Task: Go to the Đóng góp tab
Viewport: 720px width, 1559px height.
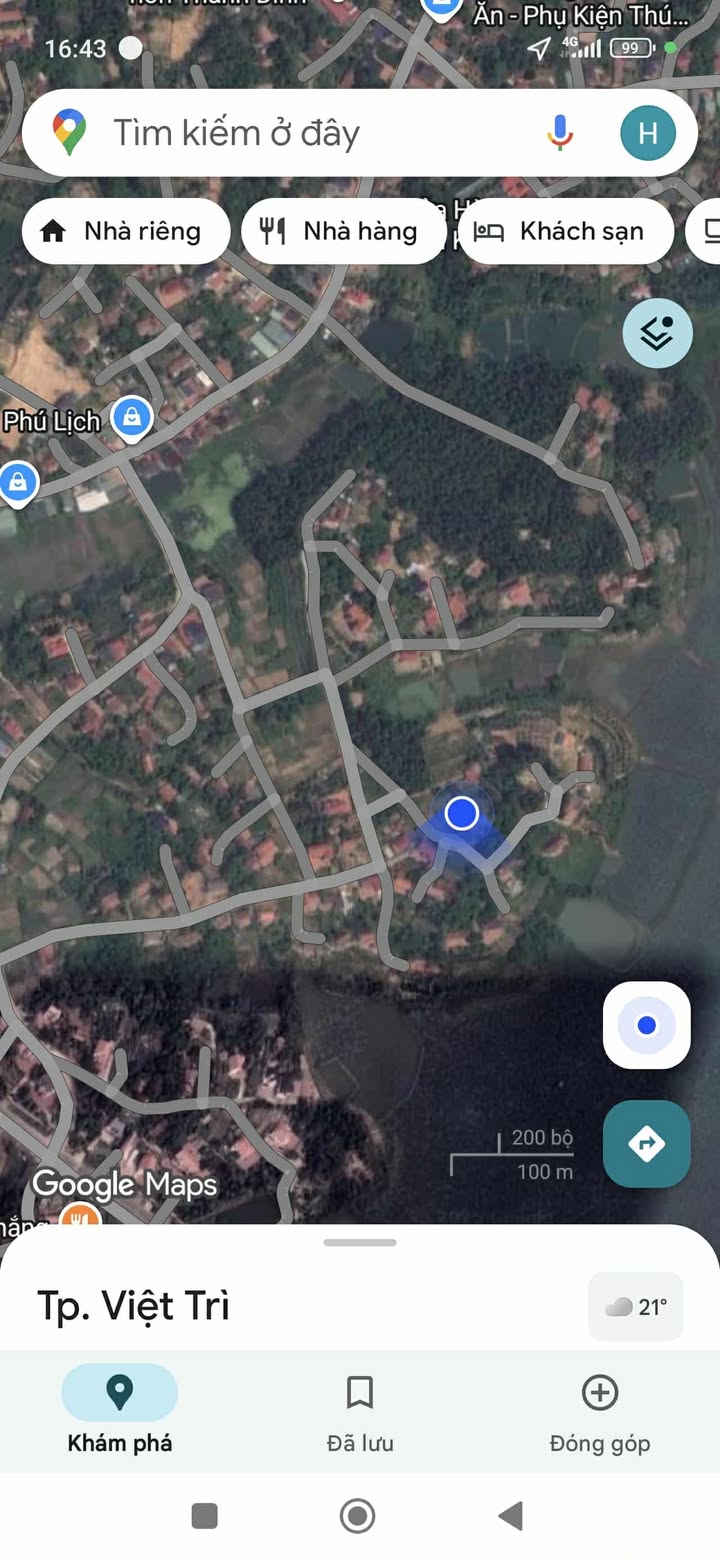Action: coord(600,1412)
